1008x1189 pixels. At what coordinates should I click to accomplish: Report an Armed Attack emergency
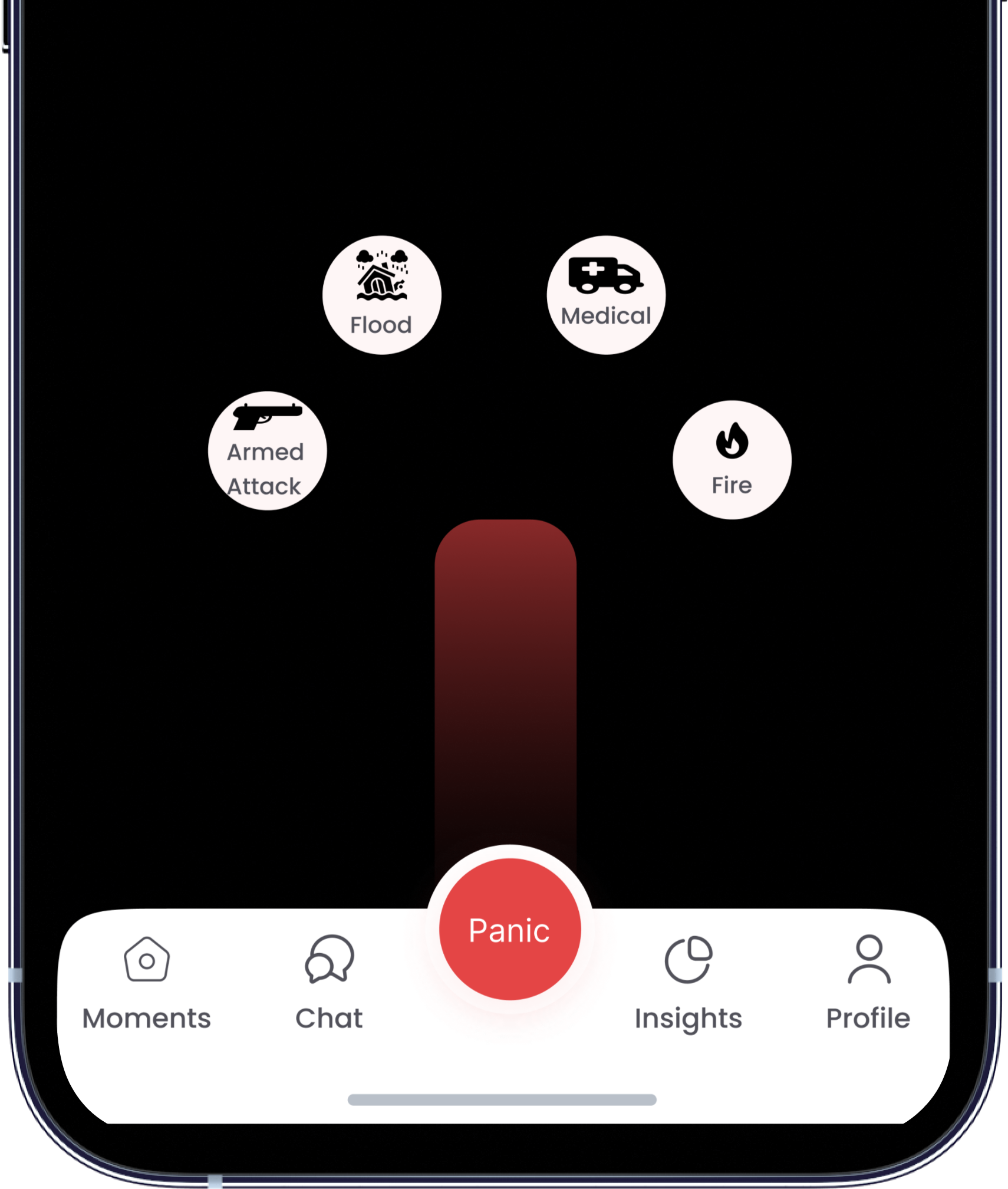coord(267,451)
